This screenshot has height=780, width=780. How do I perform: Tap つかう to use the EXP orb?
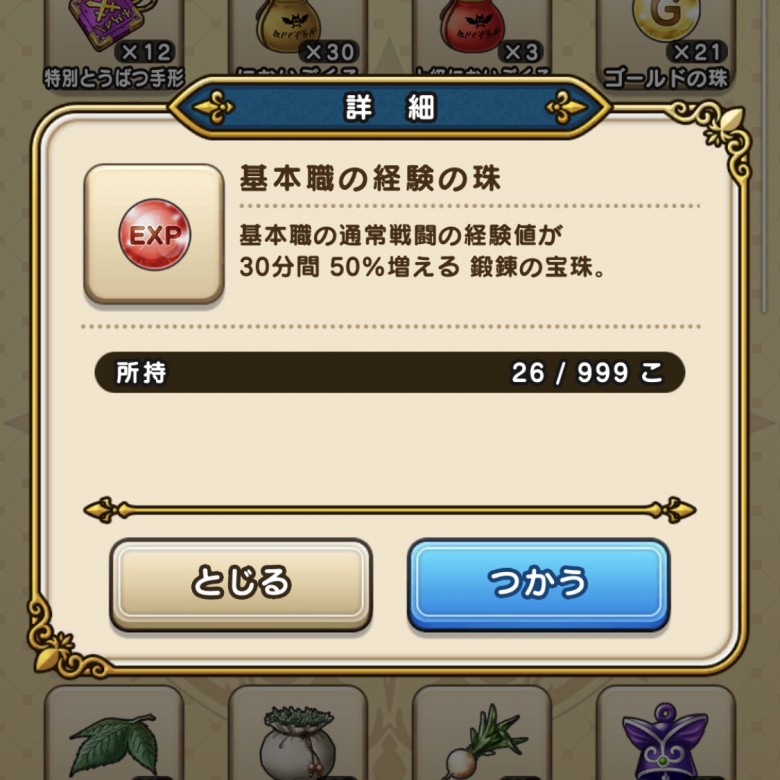coord(538,584)
